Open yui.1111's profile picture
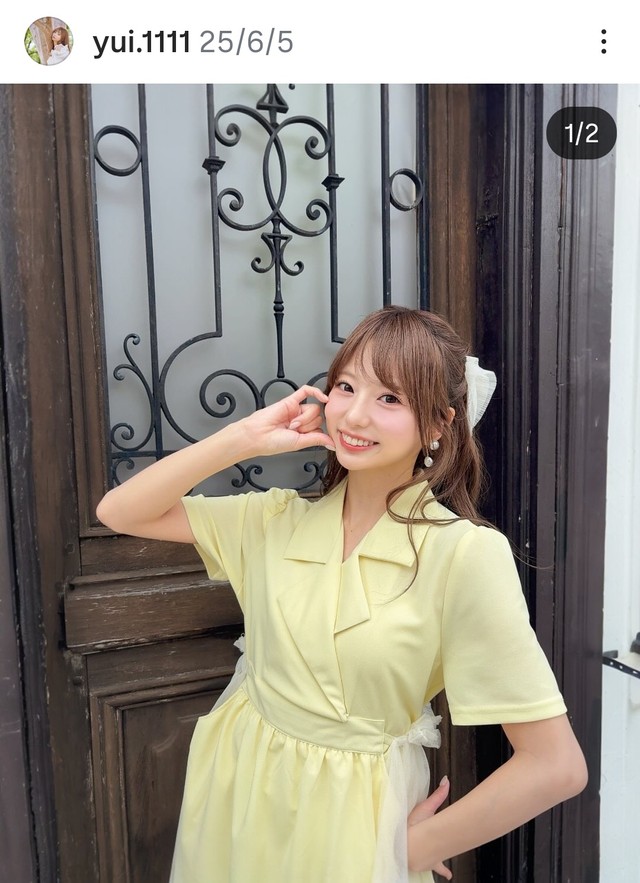This screenshot has height=883, width=640. 48,41
